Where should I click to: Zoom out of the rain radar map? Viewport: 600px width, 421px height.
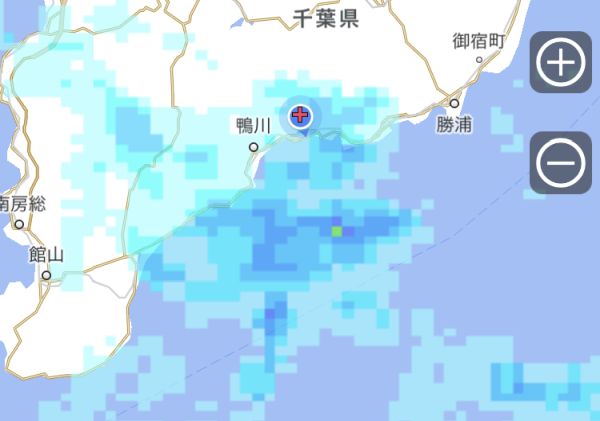(560, 161)
